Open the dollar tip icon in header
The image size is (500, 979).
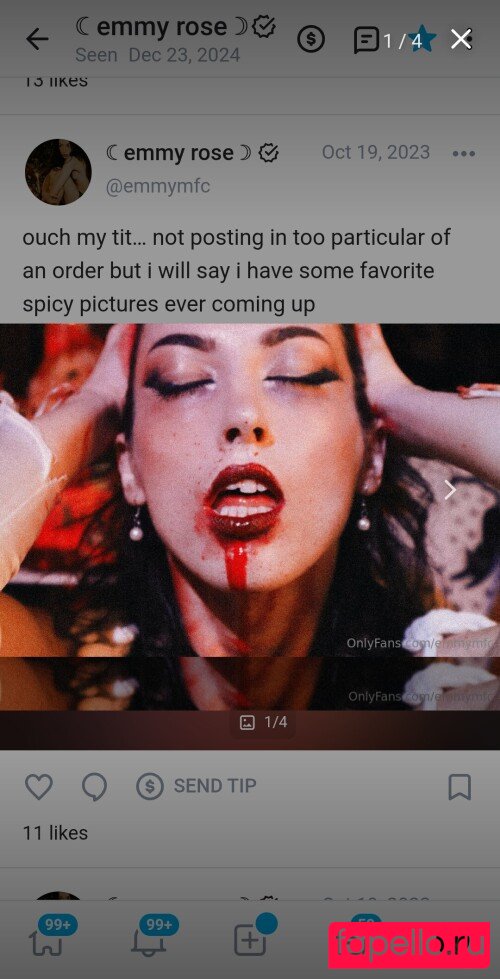[x=311, y=40]
